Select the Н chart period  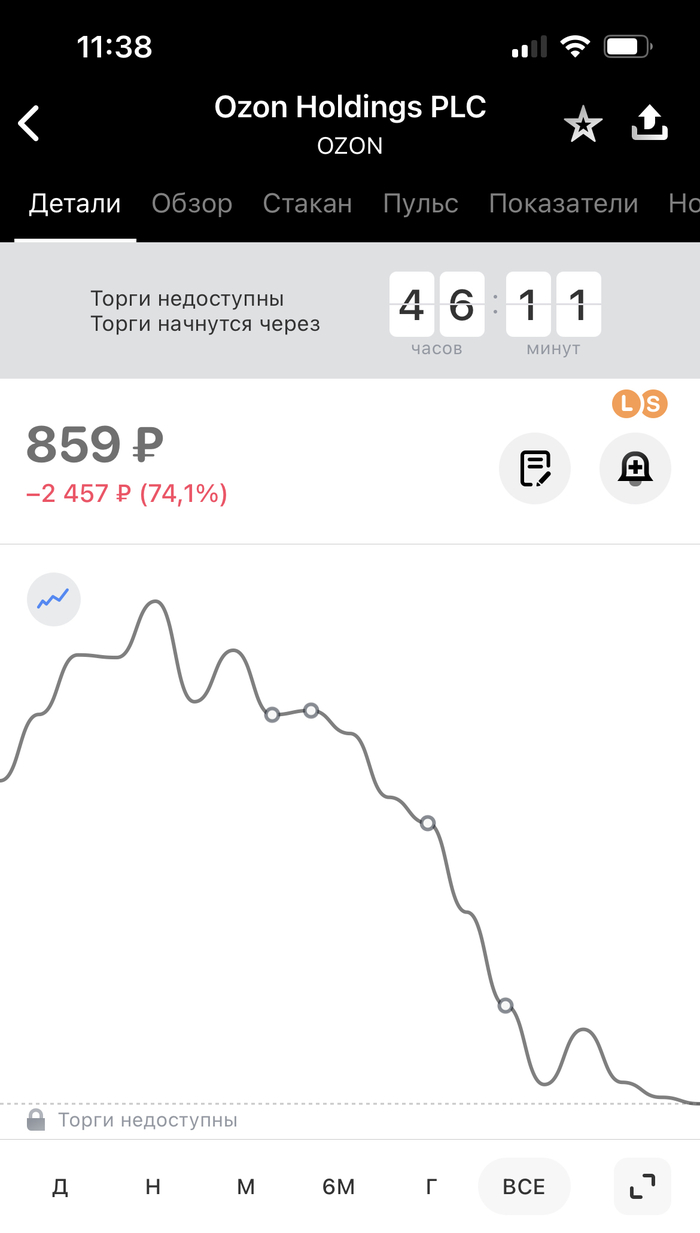click(153, 1187)
